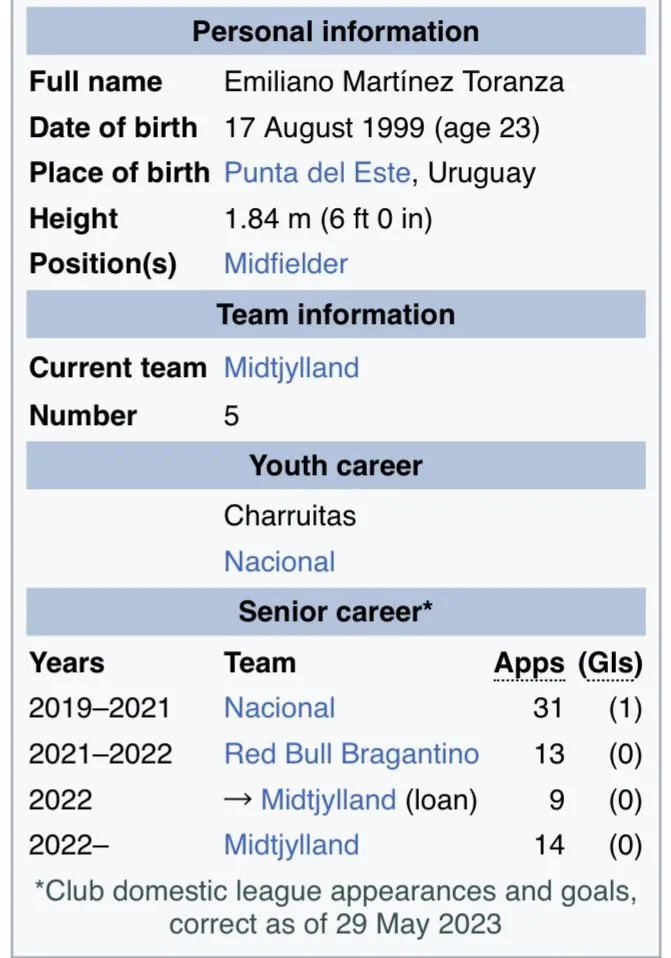Open Nacional link under Youth career
Screen dimensions: 671x958
pyautogui.click(x=279, y=562)
